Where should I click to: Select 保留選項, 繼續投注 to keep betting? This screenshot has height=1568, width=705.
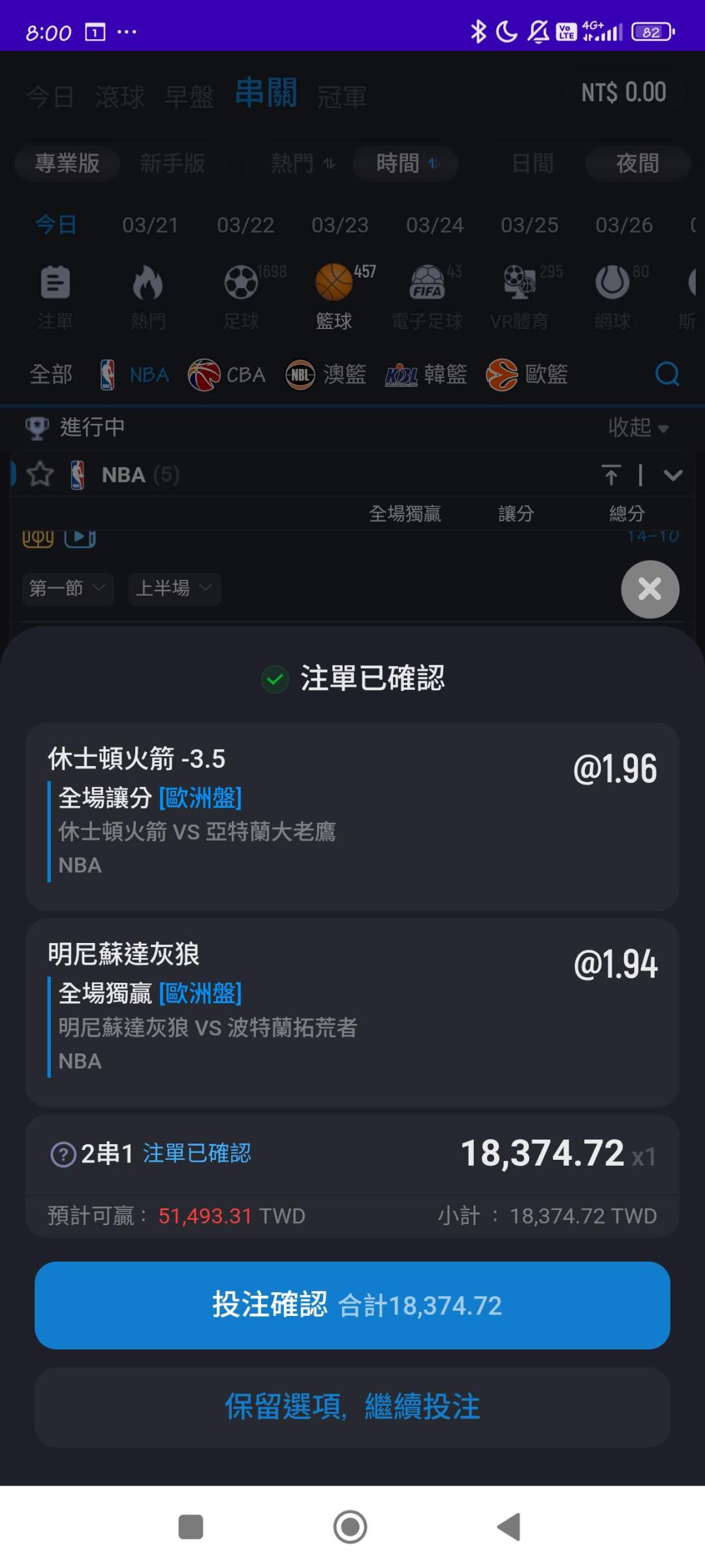[x=352, y=1407]
